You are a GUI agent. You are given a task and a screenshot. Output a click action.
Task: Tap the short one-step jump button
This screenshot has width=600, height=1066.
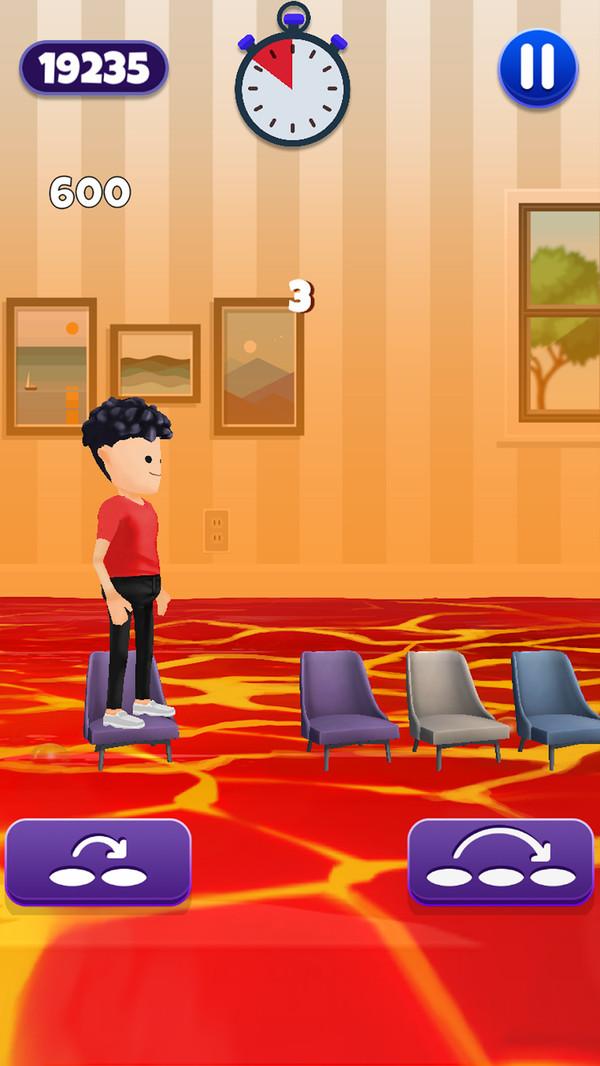click(98, 861)
